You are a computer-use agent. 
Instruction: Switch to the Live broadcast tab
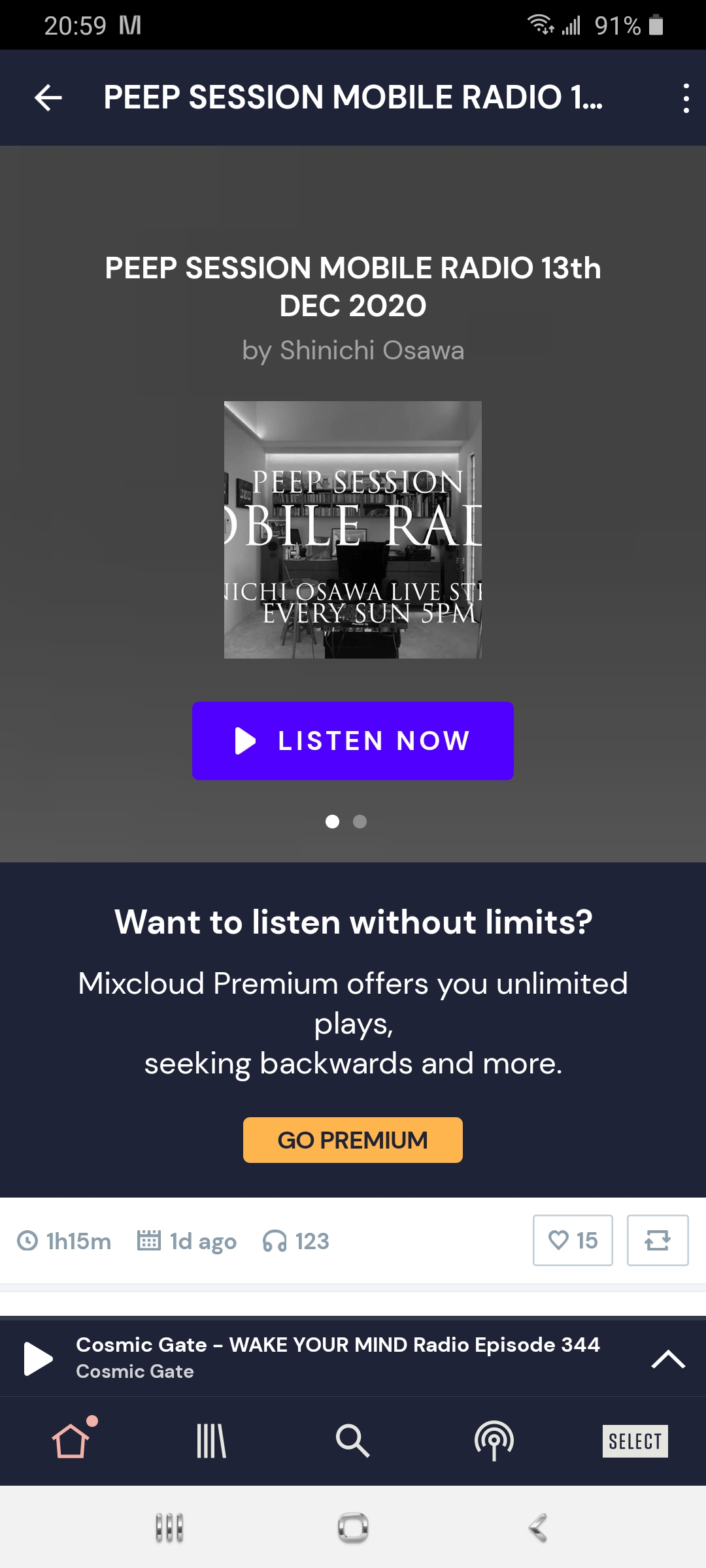click(494, 1441)
